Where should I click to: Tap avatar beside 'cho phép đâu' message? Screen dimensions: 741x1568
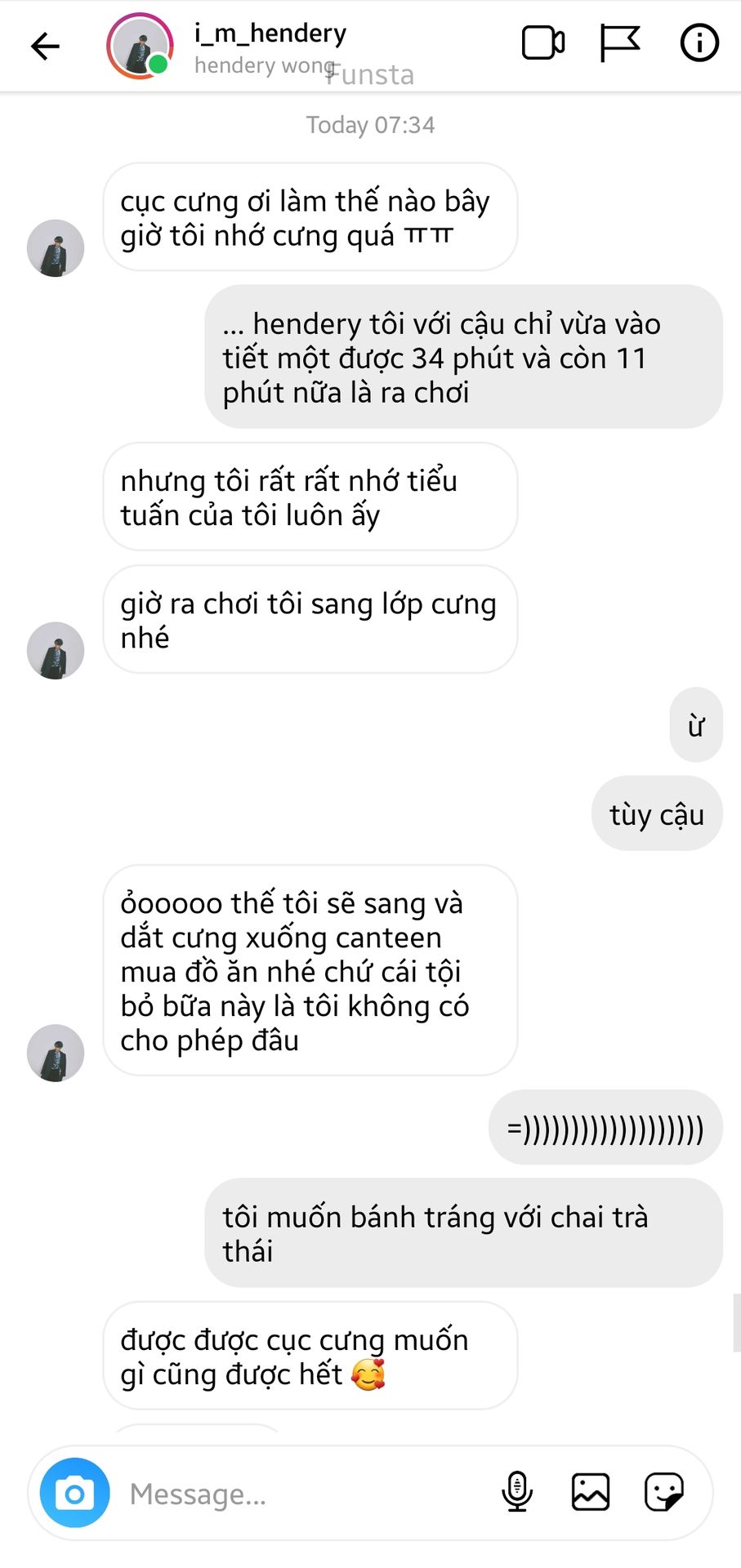point(56,1053)
